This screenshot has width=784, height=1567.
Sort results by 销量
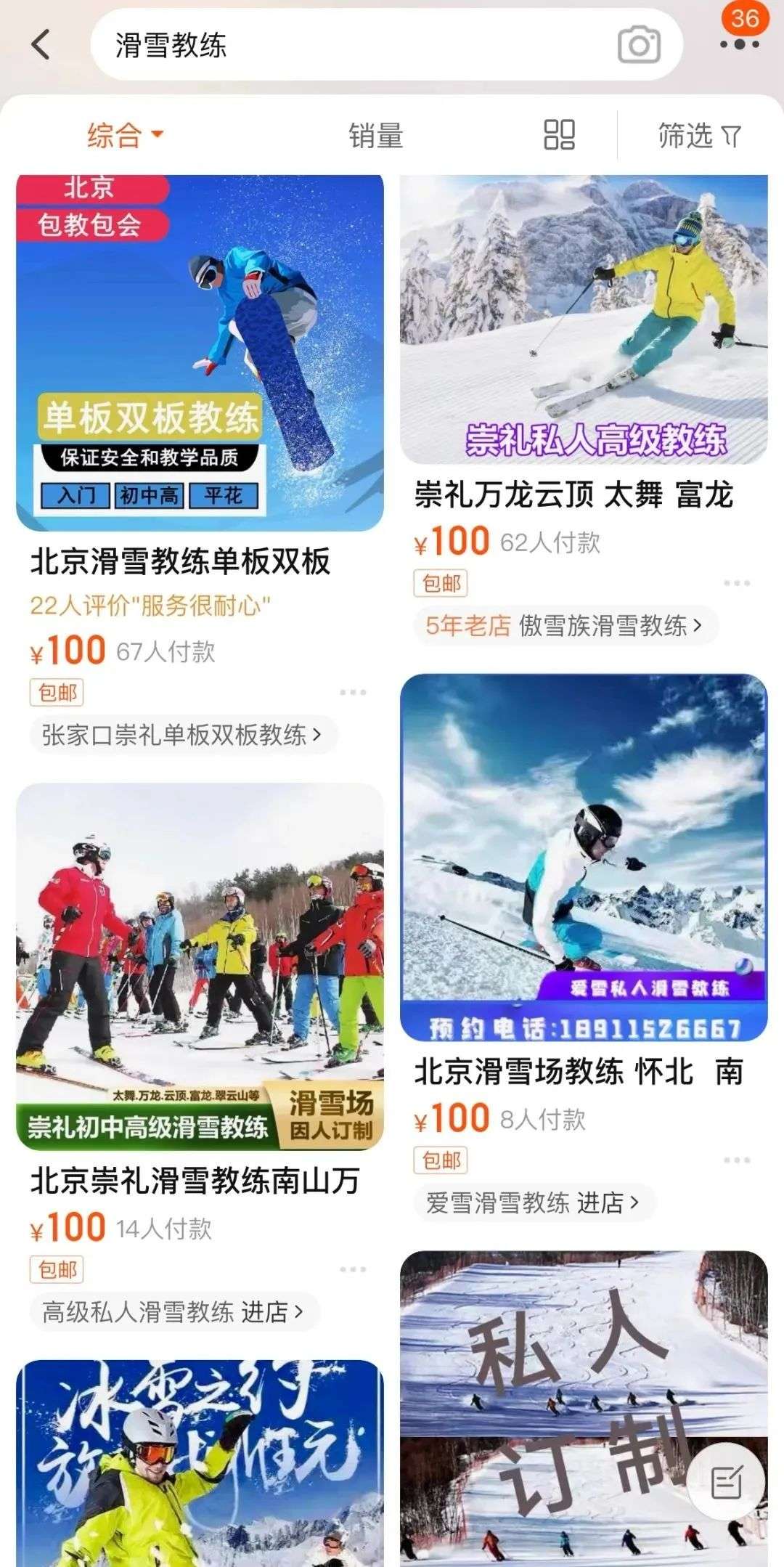click(375, 135)
